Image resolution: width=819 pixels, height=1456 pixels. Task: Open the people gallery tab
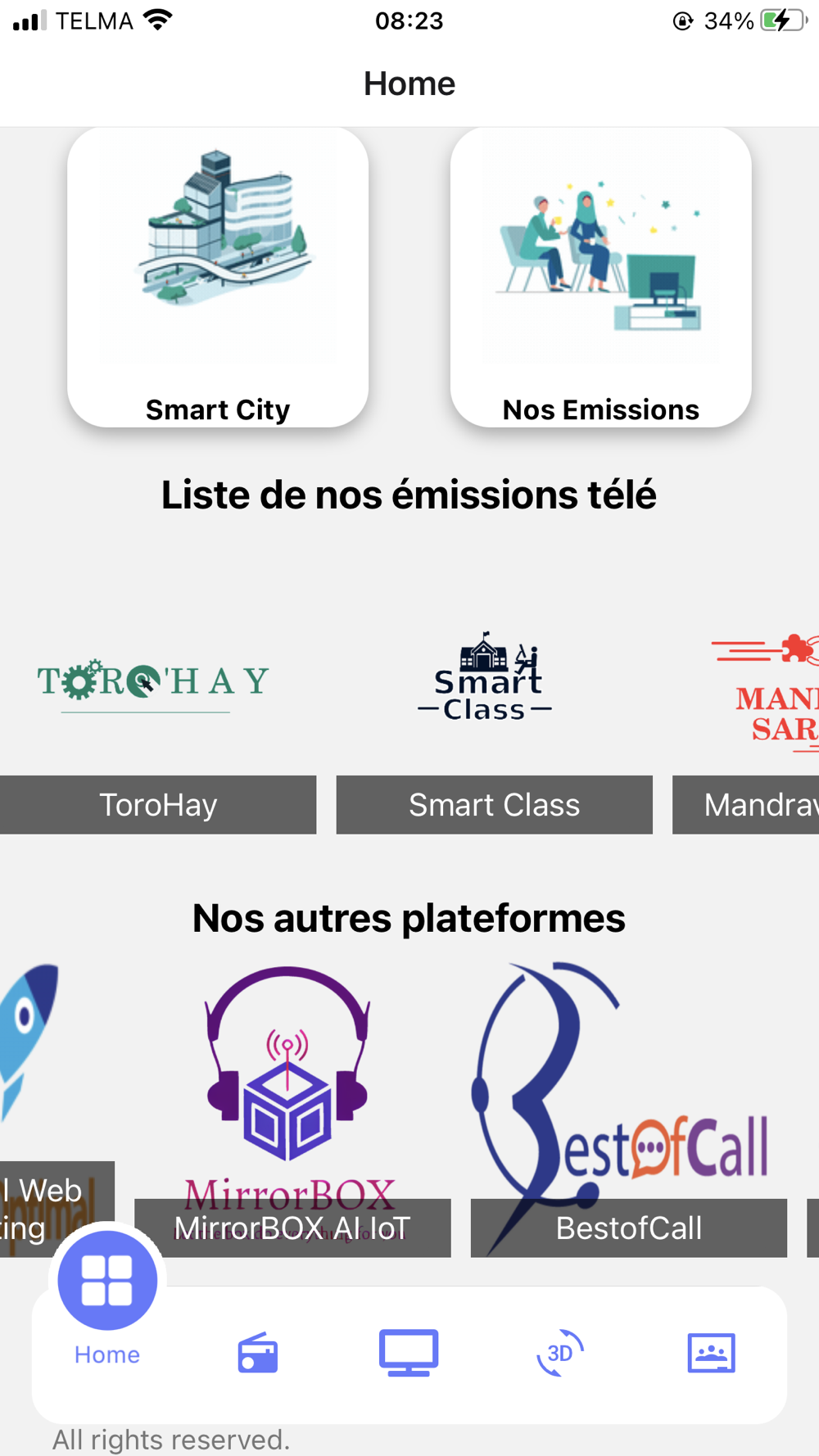coord(711,1353)
